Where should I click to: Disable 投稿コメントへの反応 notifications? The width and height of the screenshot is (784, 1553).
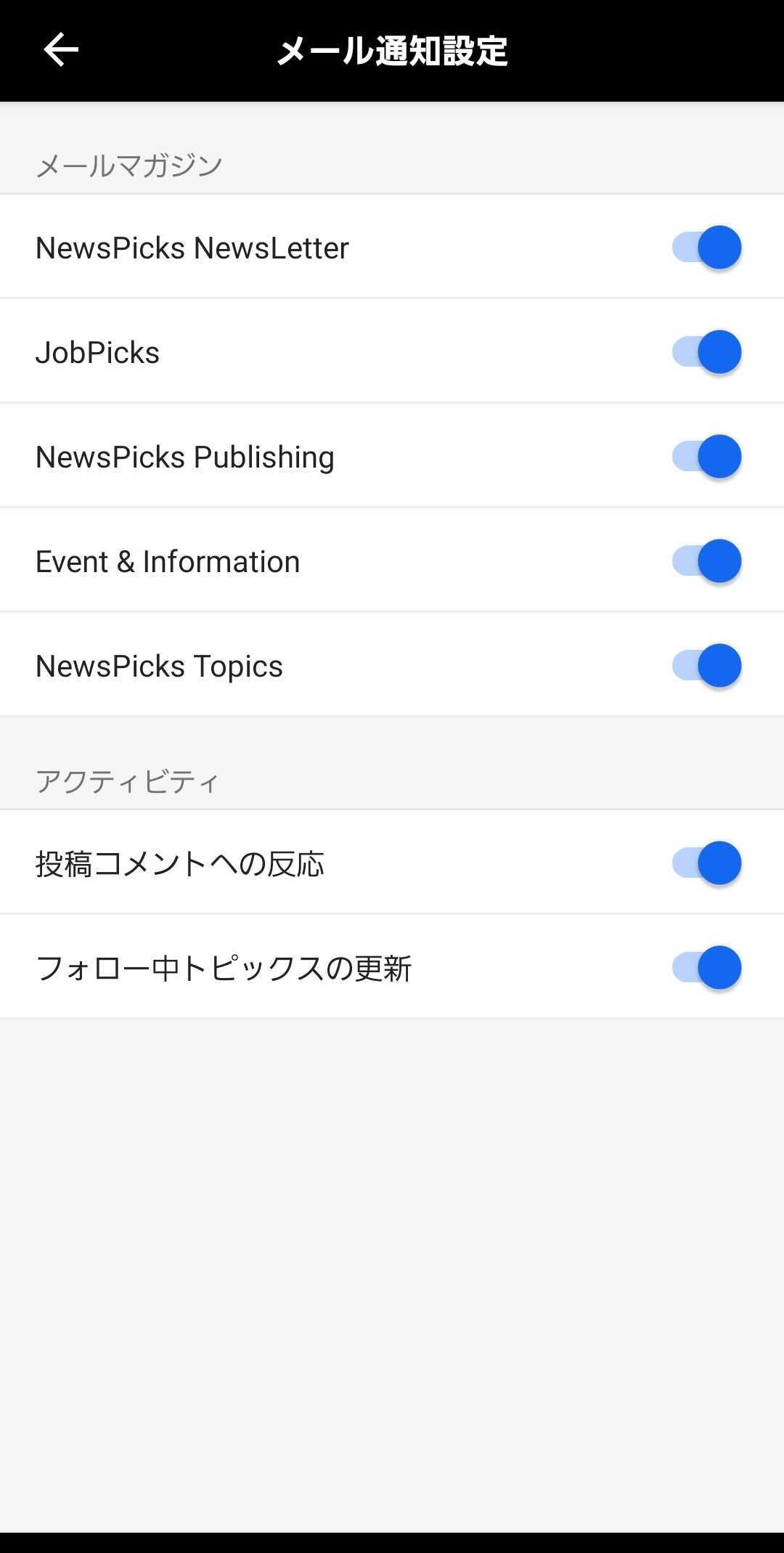click(706, 863)
